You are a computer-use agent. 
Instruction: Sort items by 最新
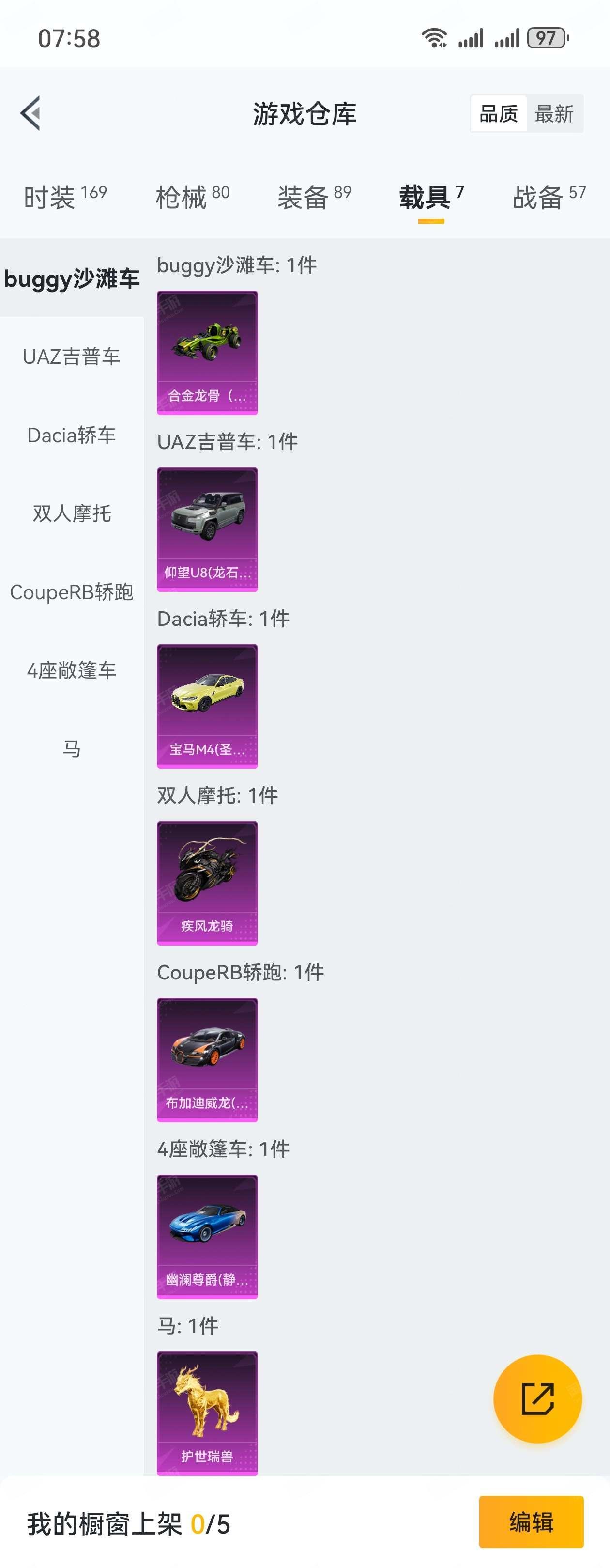tap(554, 114)
